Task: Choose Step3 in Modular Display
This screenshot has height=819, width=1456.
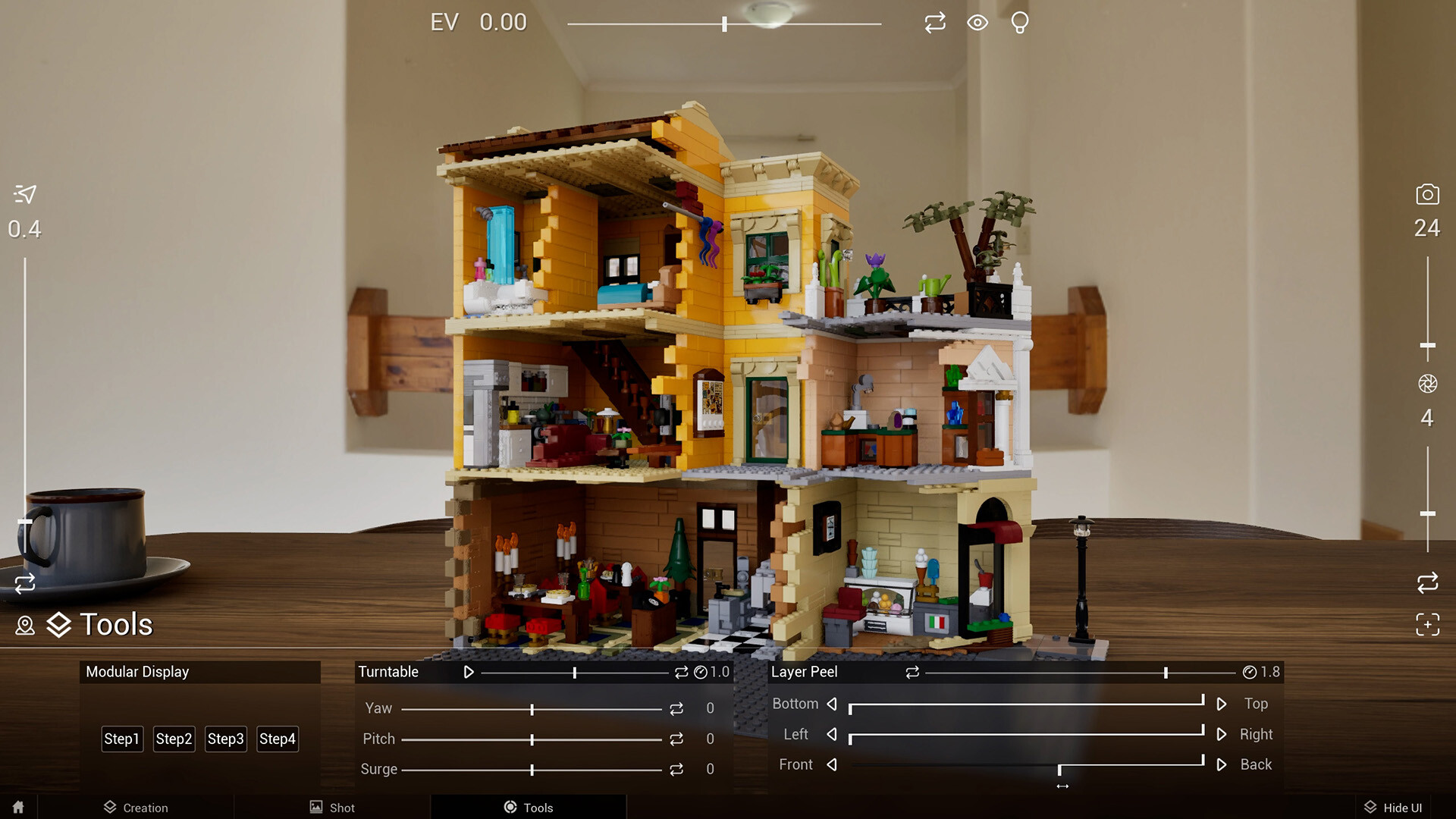Action: tap(225, 739)
